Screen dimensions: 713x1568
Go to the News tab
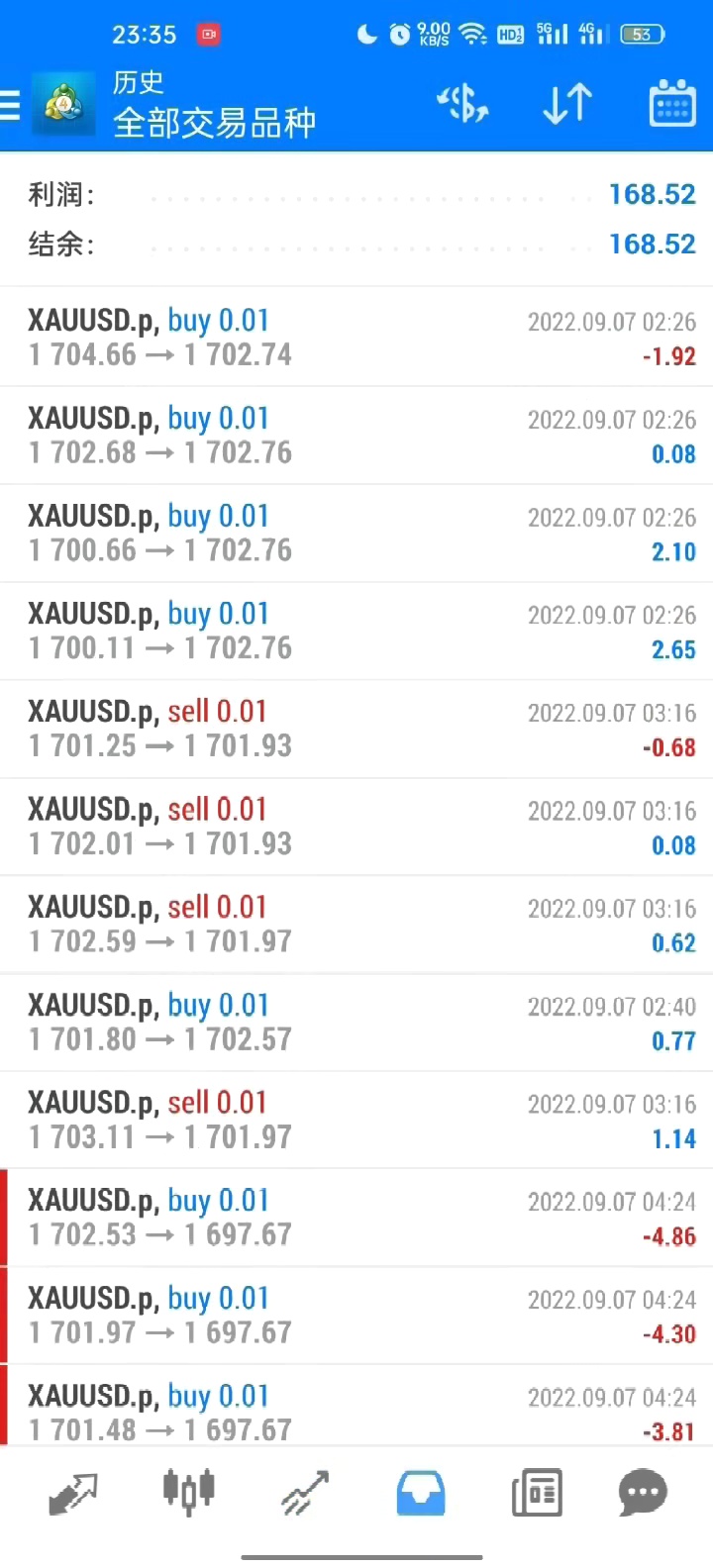tap(537, 1493)
